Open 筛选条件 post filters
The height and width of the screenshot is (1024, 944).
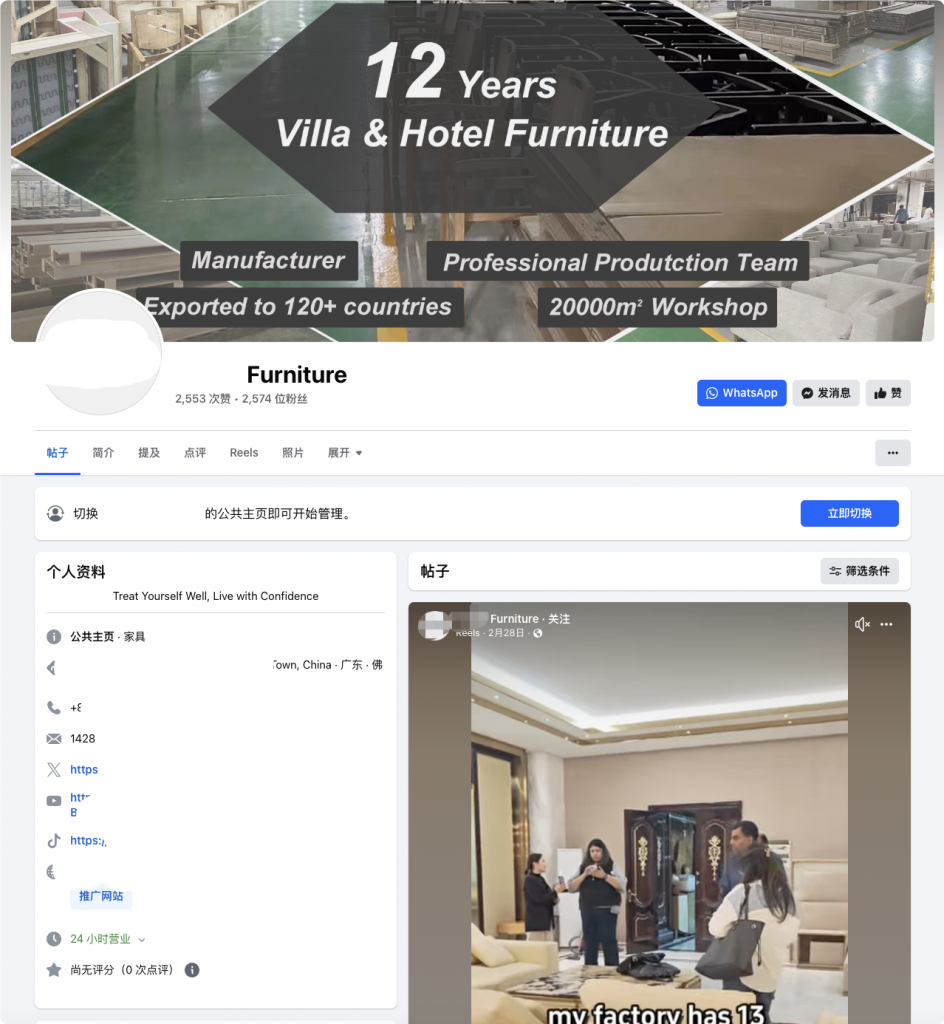click(859, 571)
